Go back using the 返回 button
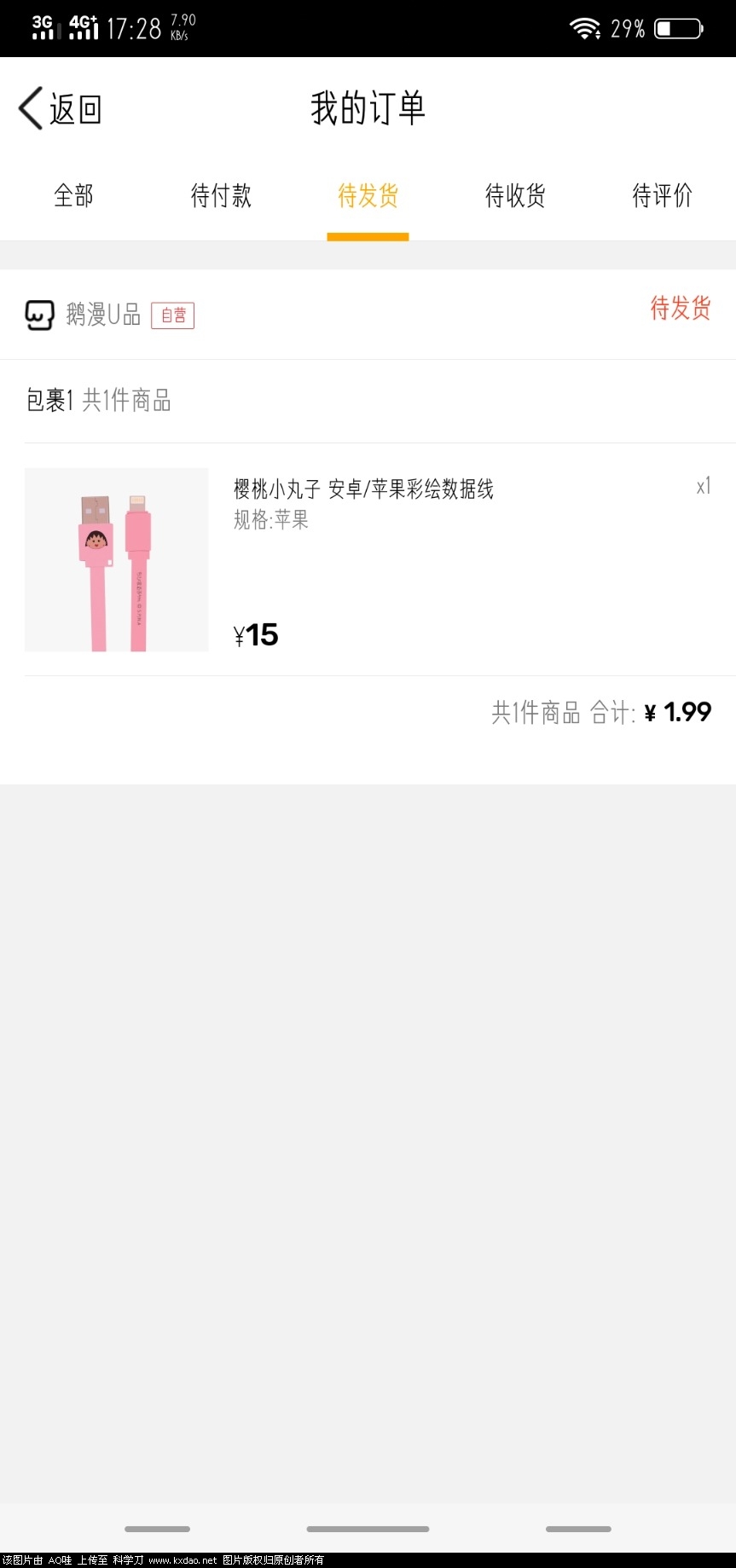 point(61,109)
